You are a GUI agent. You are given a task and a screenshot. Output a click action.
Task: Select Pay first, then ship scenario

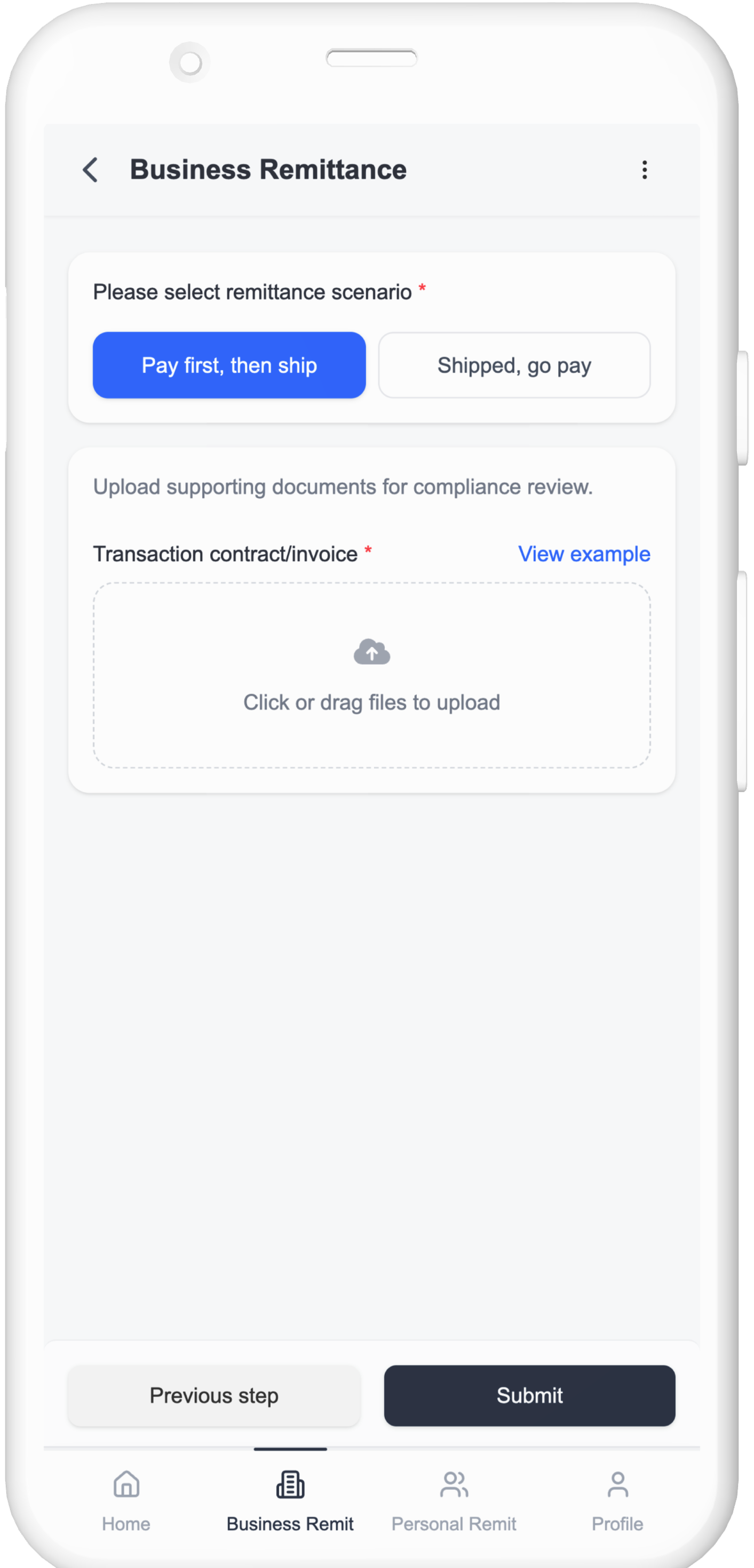[229, 365]
